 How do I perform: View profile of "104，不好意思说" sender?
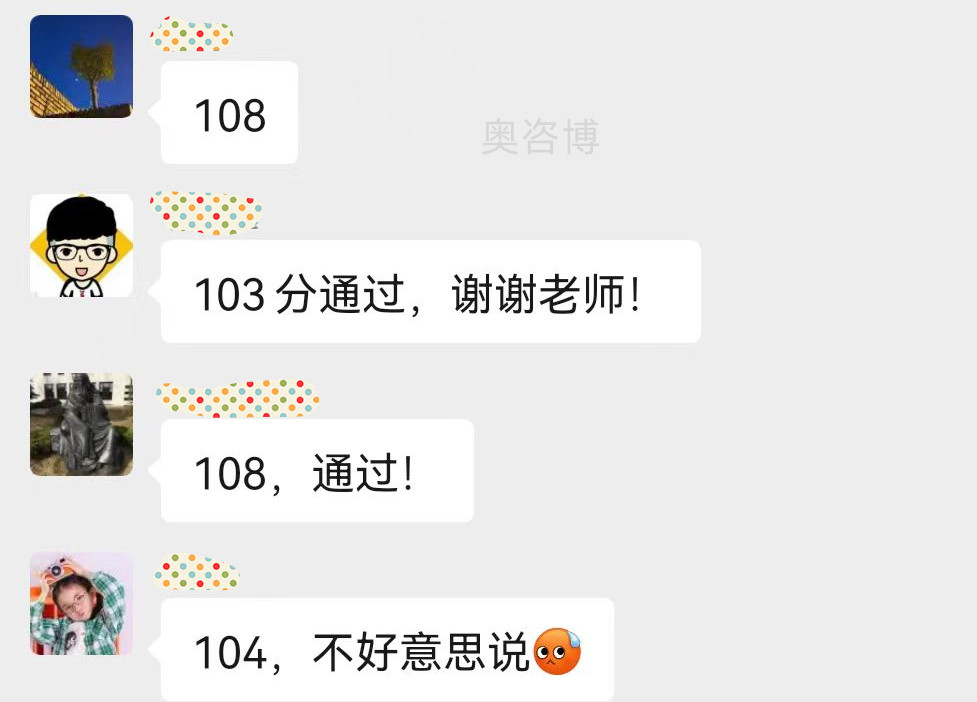pos(81,603)
